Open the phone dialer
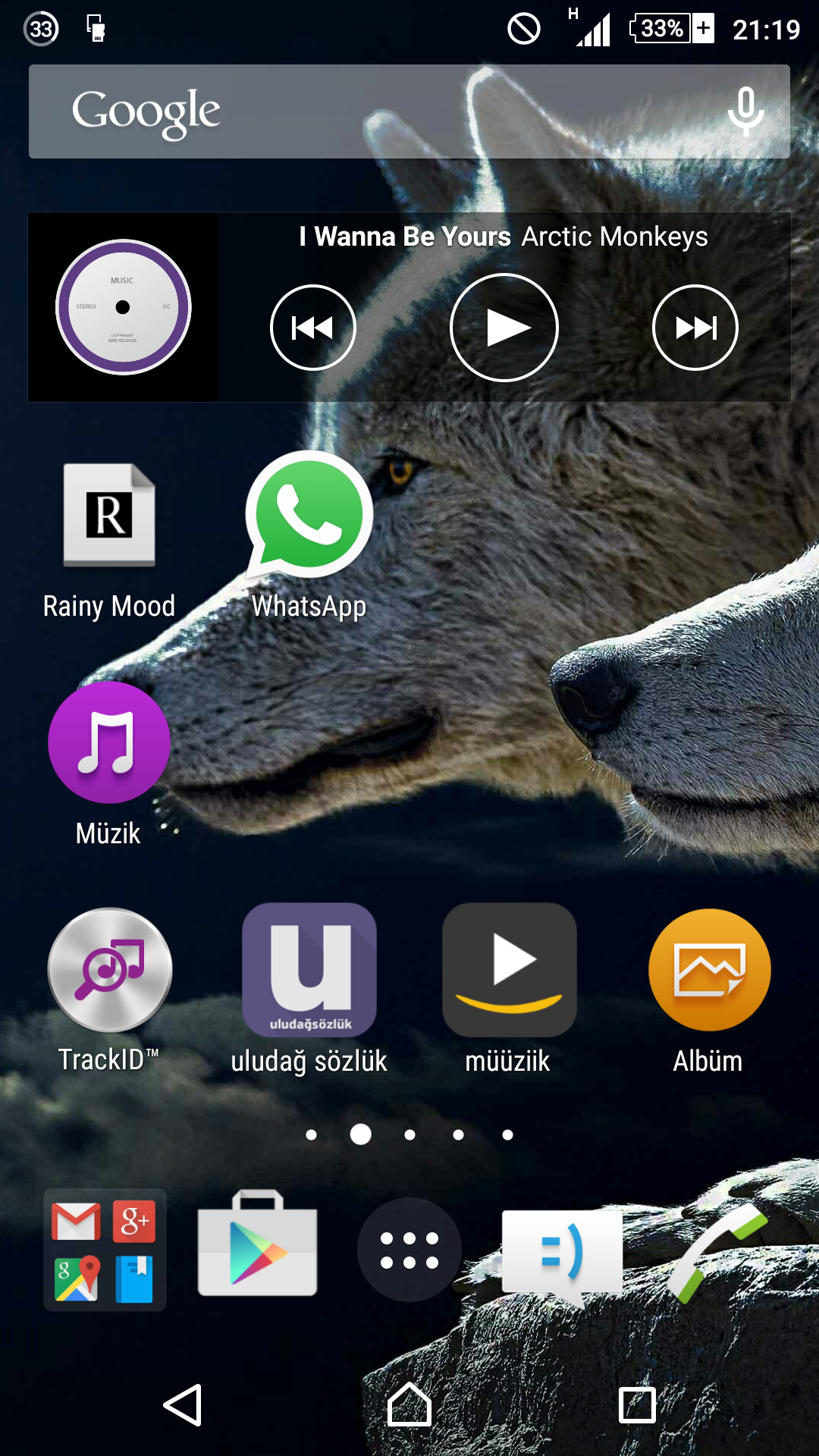 (x=717, y=1253)
